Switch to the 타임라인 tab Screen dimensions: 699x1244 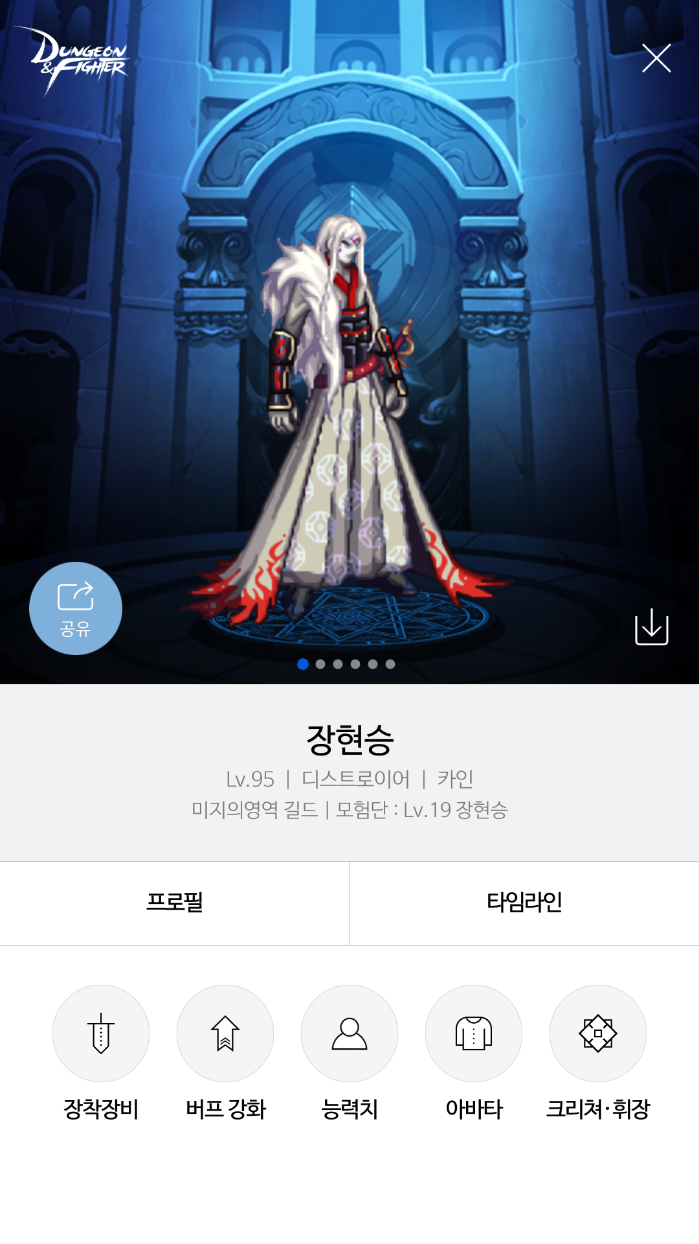[x=524, y=903]
